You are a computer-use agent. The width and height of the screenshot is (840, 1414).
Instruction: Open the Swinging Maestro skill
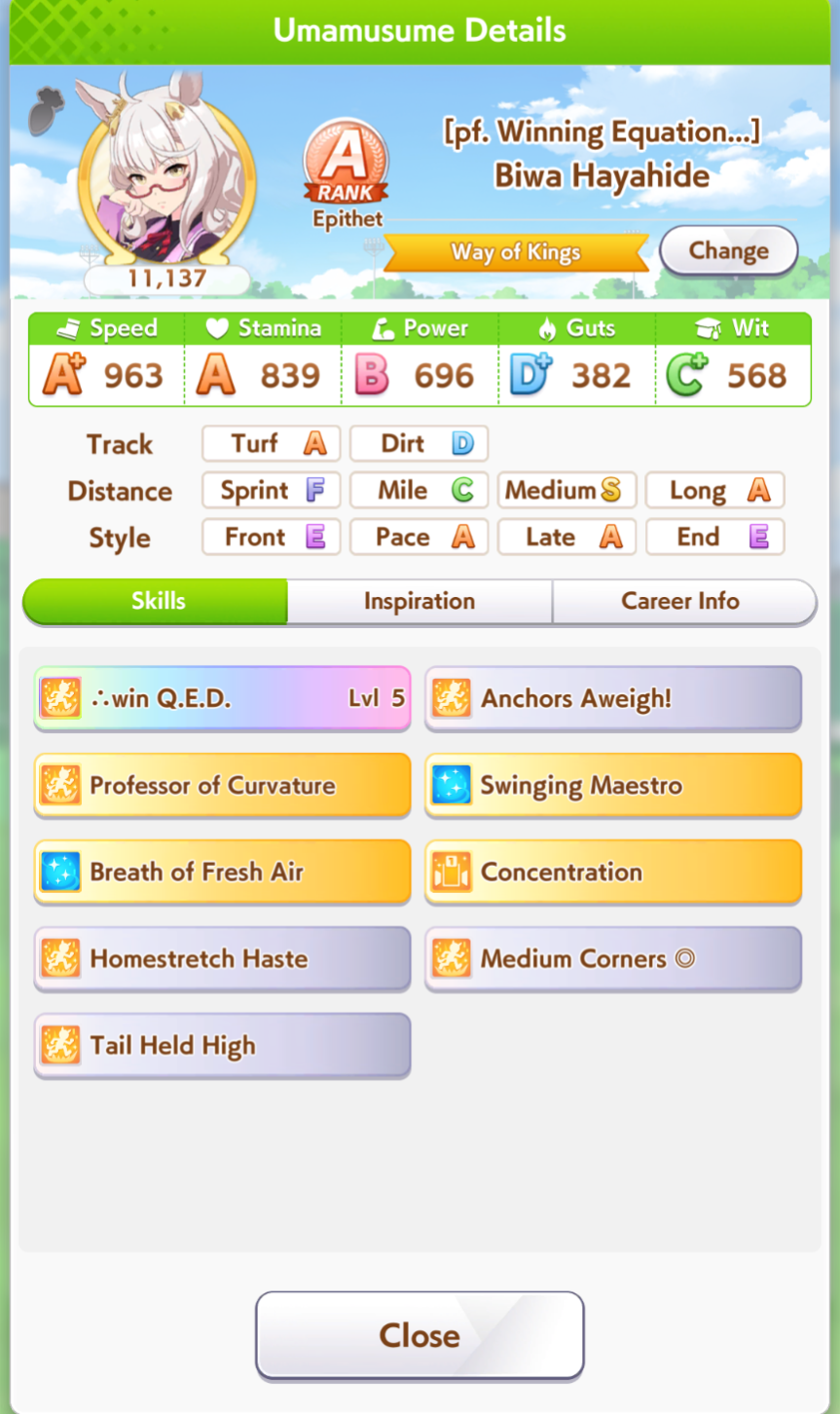tap(613, 785)
